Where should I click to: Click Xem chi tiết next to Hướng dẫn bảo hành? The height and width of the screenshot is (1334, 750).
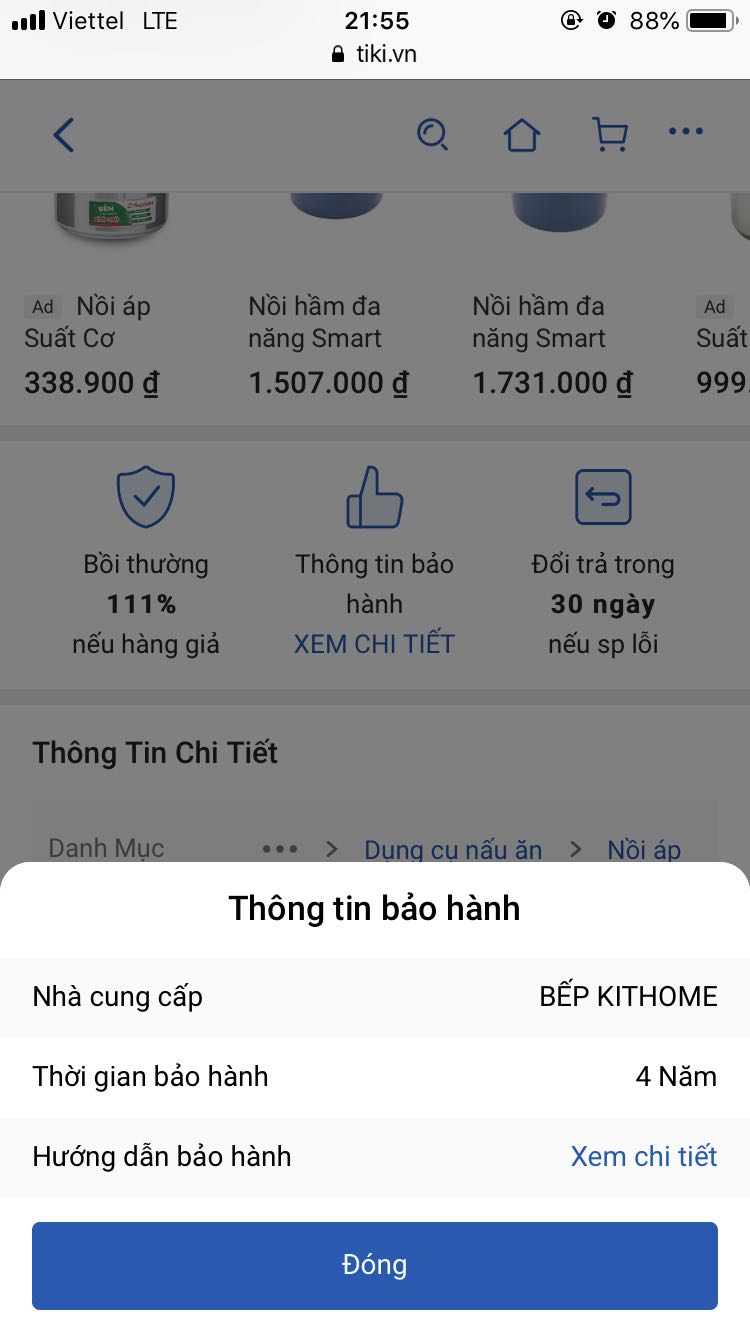point(644,1156)
